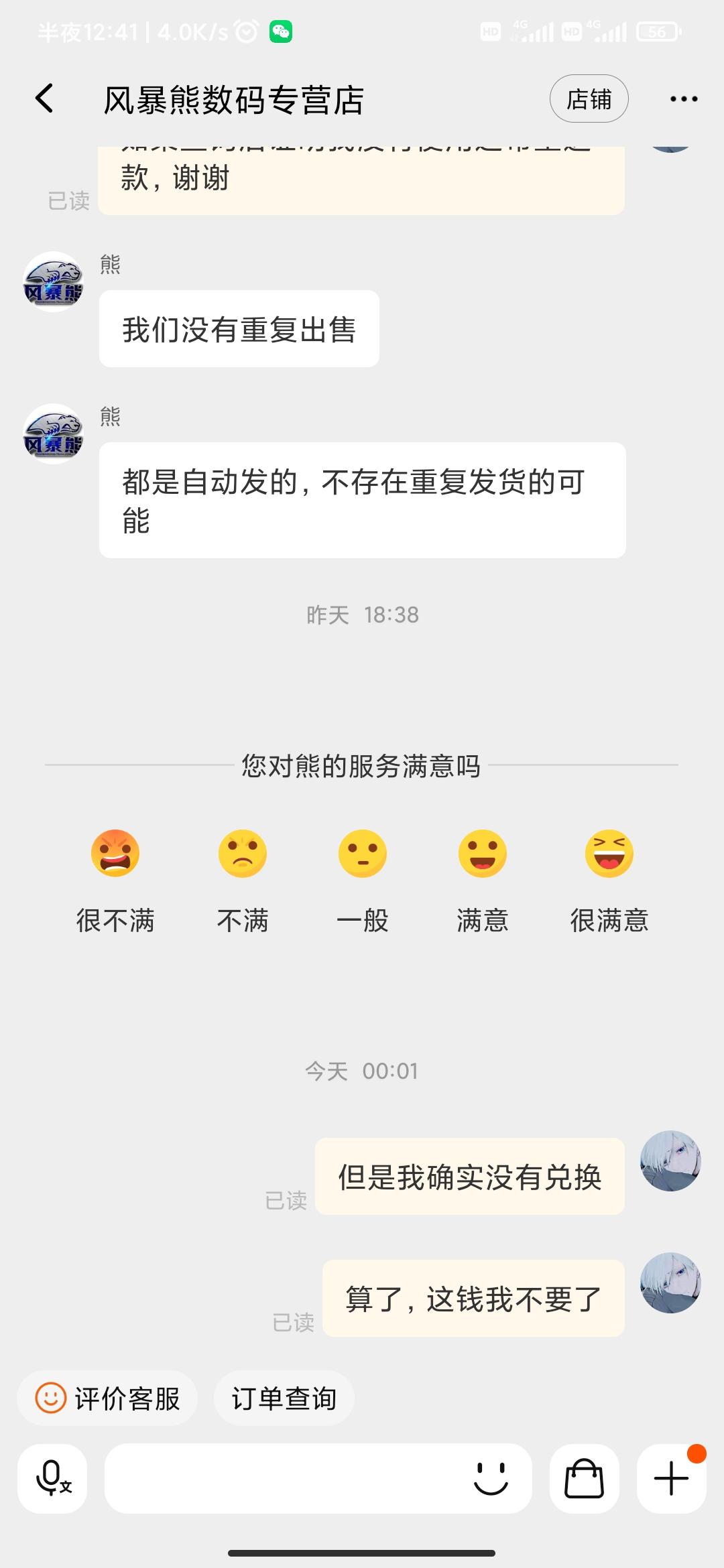The height and width of the screenshot is (1568, 724).
Task: Rate the service as 很满意
Action: 609,854
